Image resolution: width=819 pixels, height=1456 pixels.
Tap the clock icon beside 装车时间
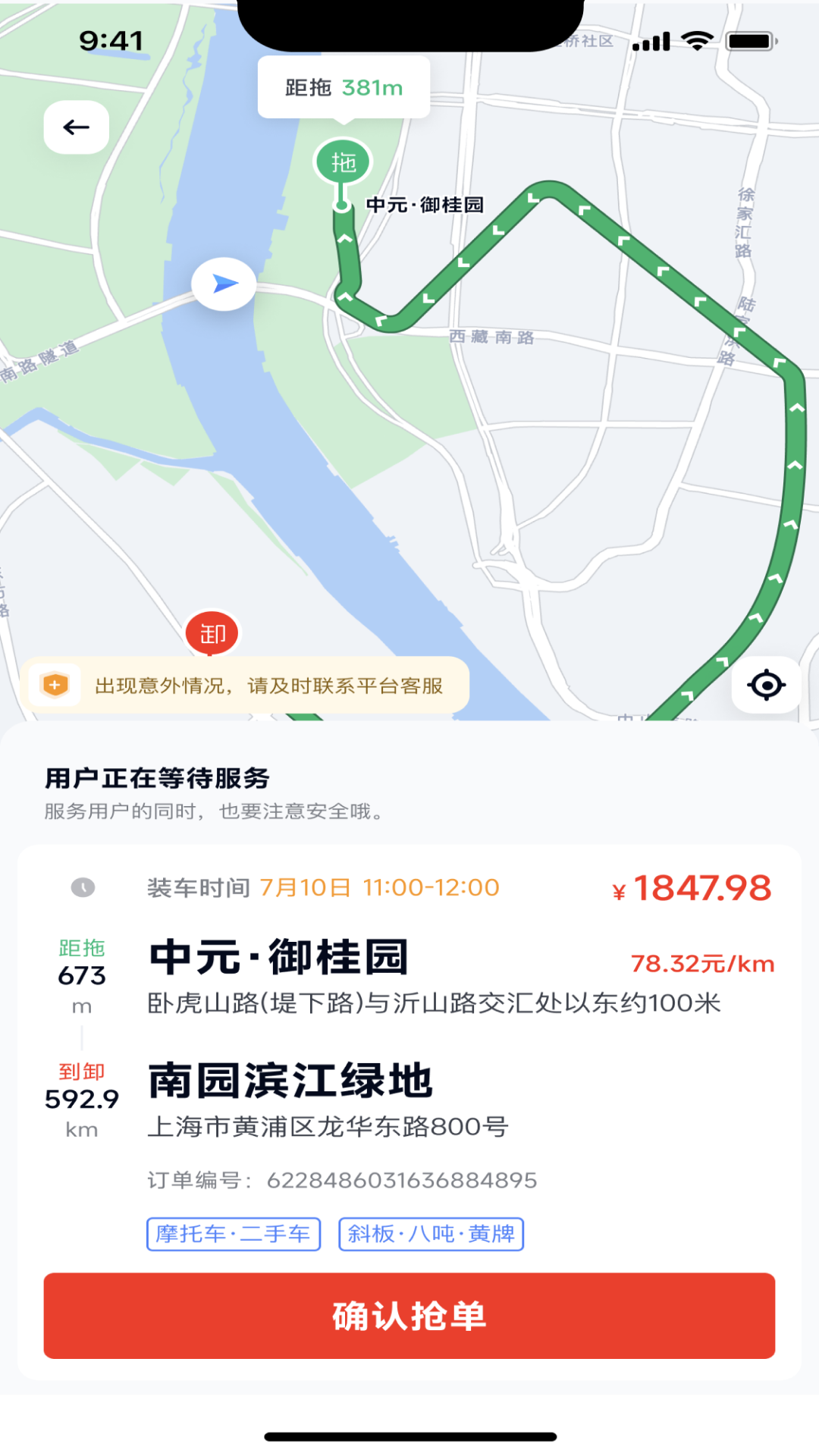pyautogui.click(x=83, y=886)
